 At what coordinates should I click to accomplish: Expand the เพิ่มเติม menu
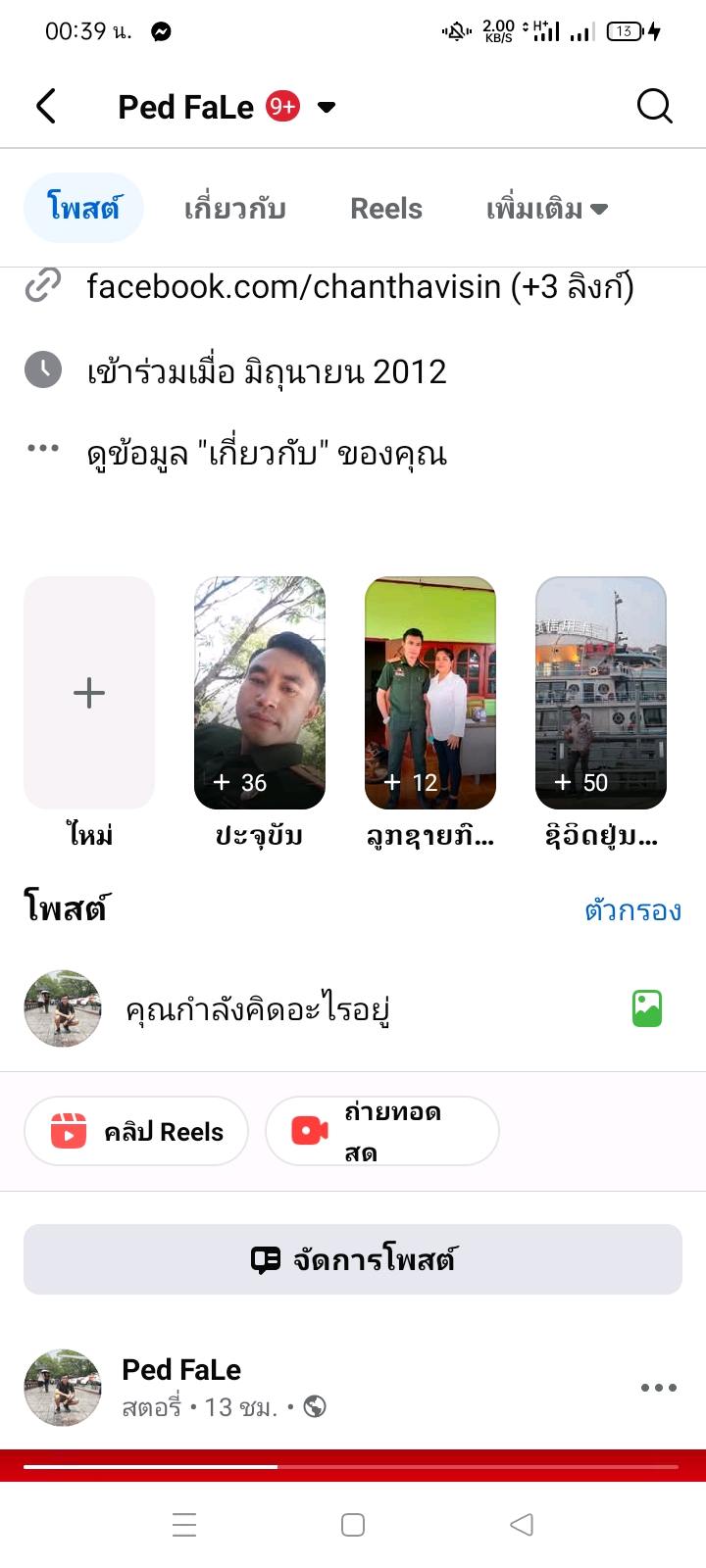click(546, 209)
